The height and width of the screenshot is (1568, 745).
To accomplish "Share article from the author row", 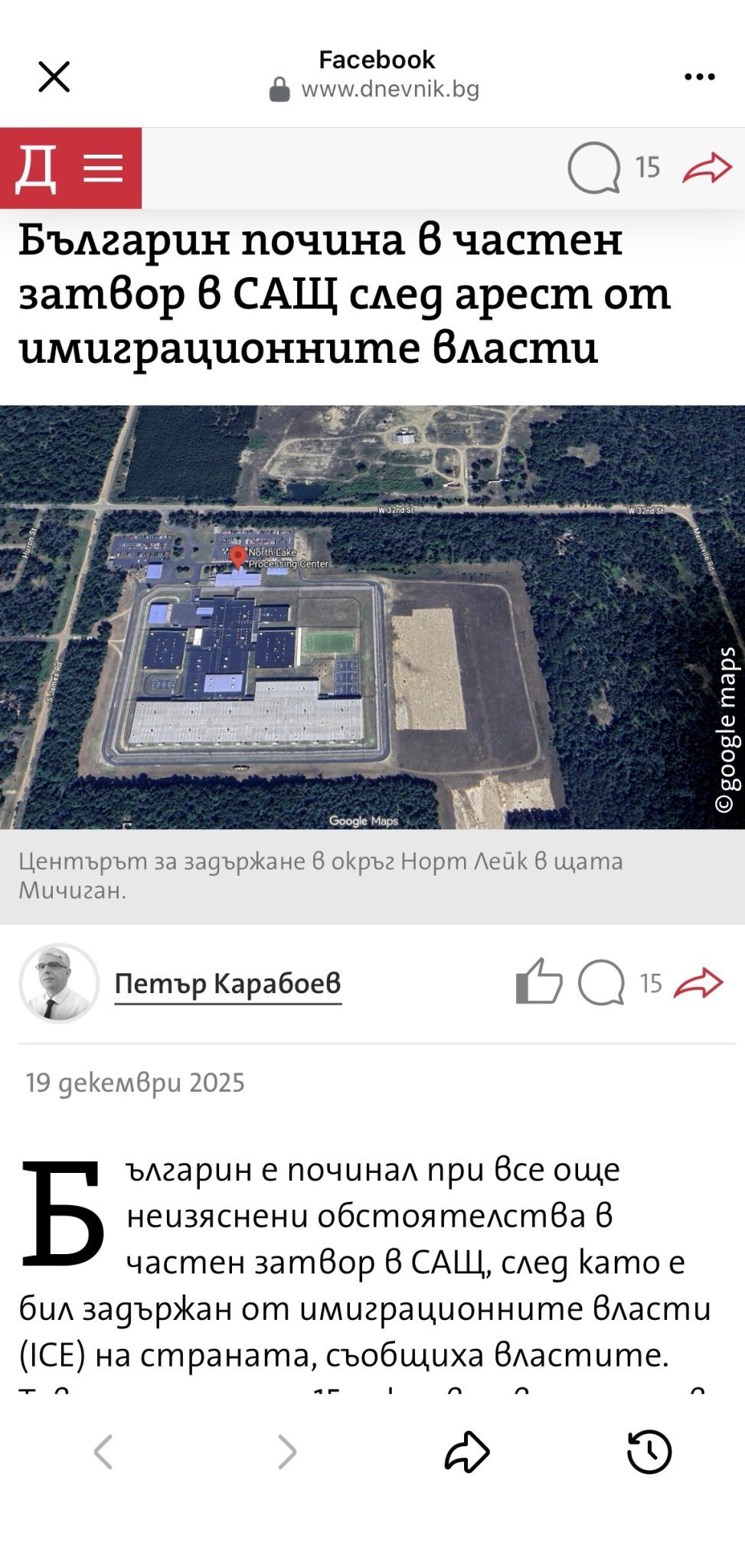I will tap(698, 983).
